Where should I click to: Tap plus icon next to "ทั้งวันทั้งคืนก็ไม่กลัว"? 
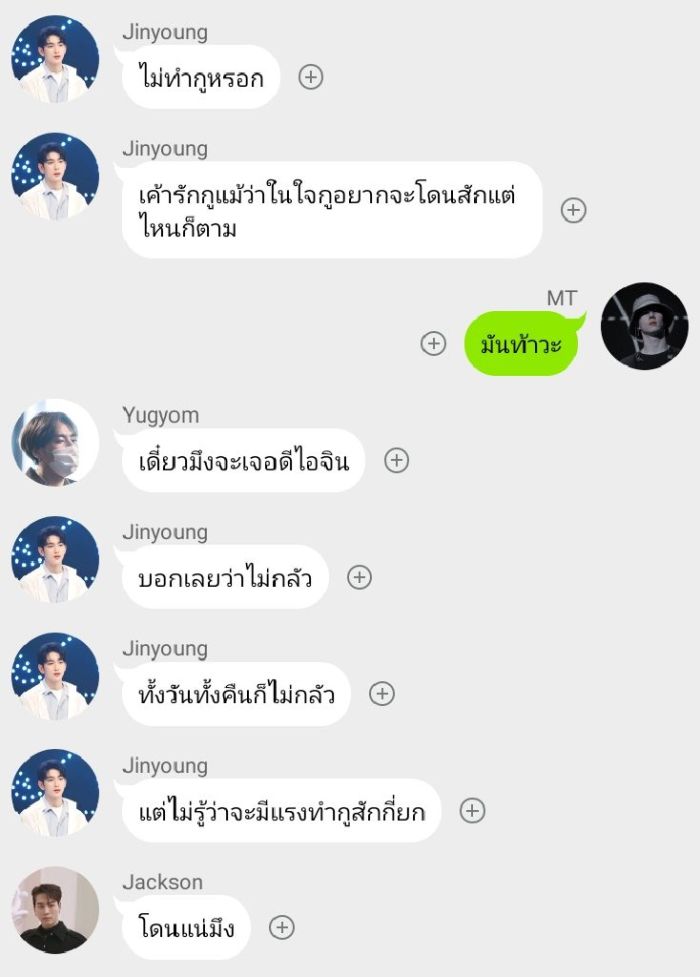(x=382, y=693)
